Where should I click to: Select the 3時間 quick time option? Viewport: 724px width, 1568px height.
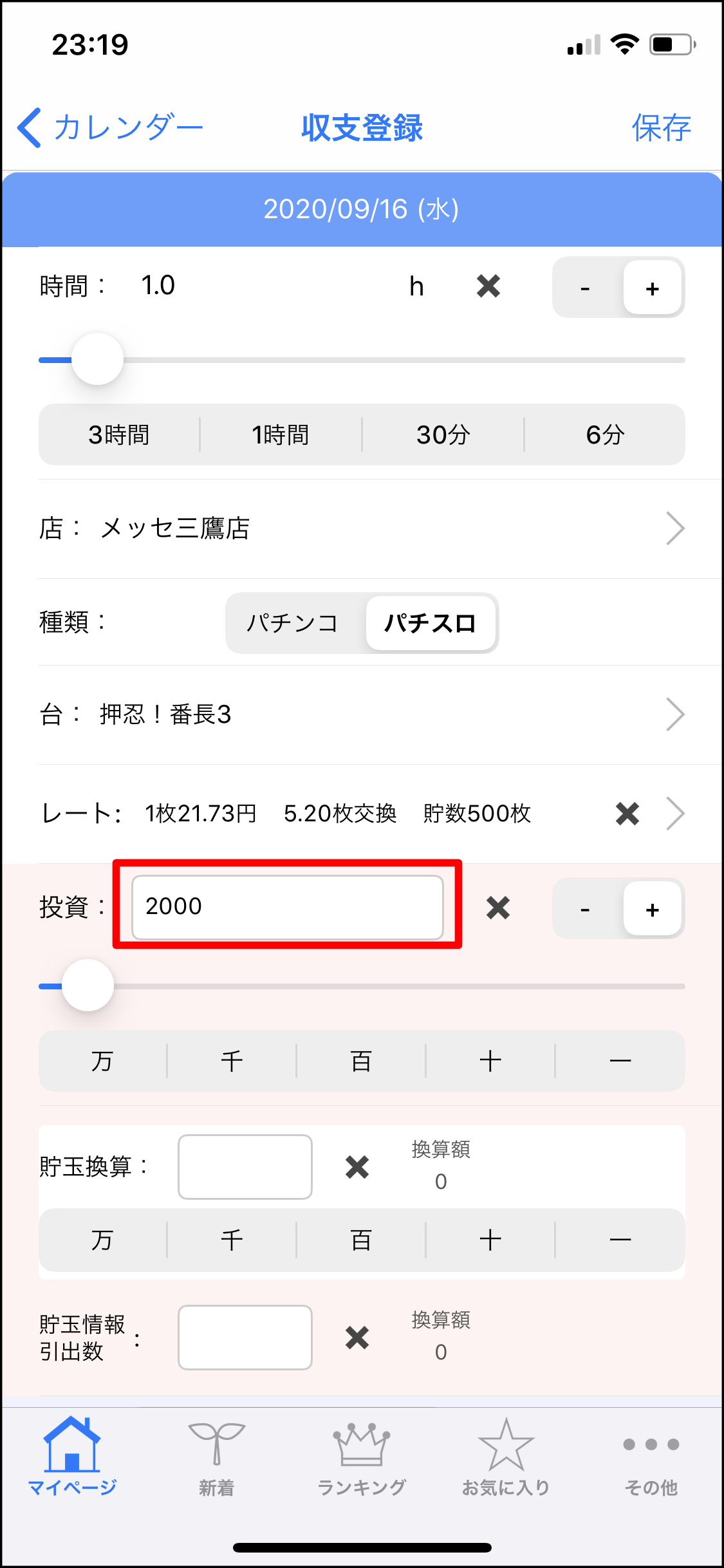click(119, 434)
